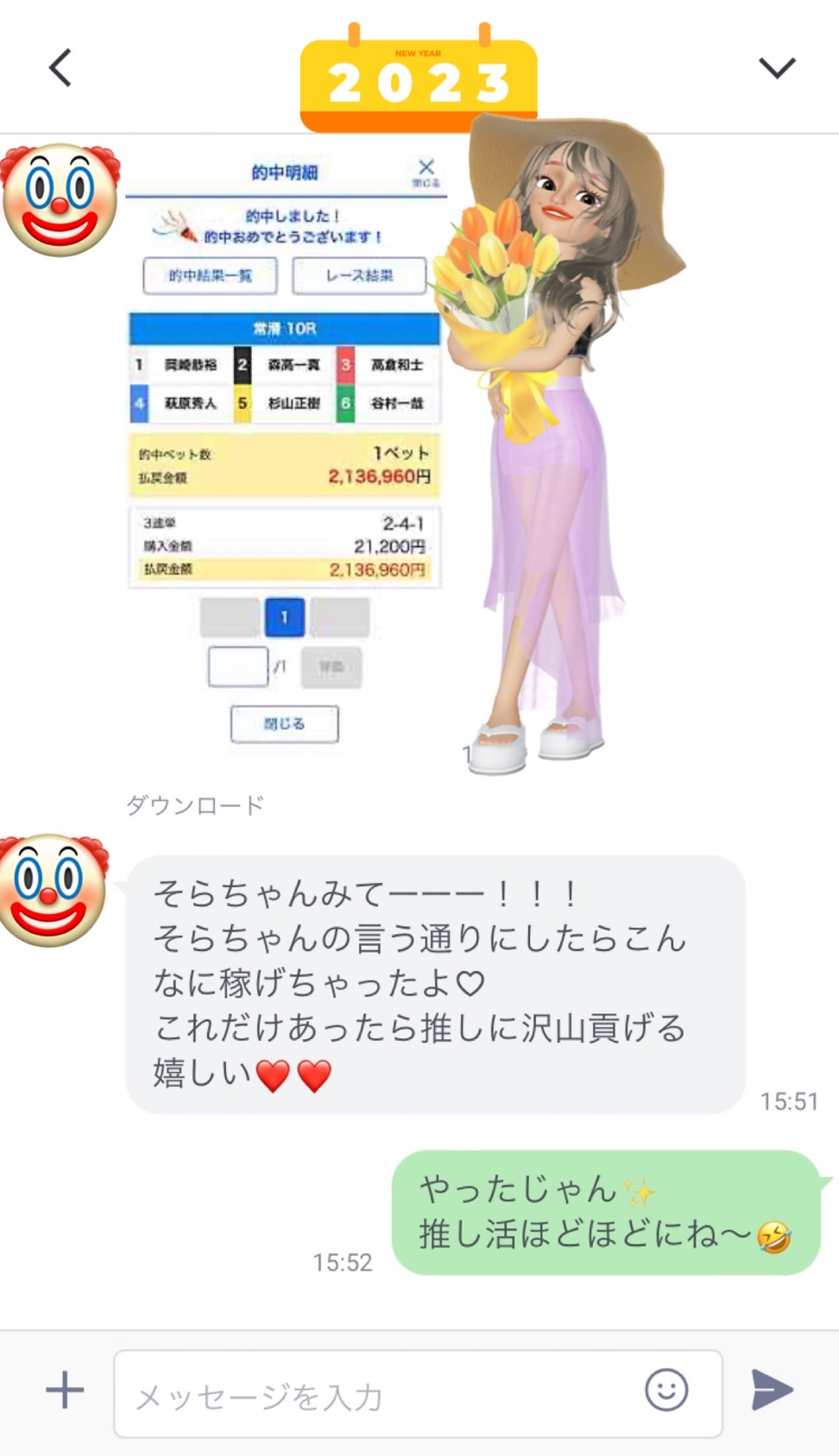Open the clown avatar's profile beside the text message

point(54,889)
